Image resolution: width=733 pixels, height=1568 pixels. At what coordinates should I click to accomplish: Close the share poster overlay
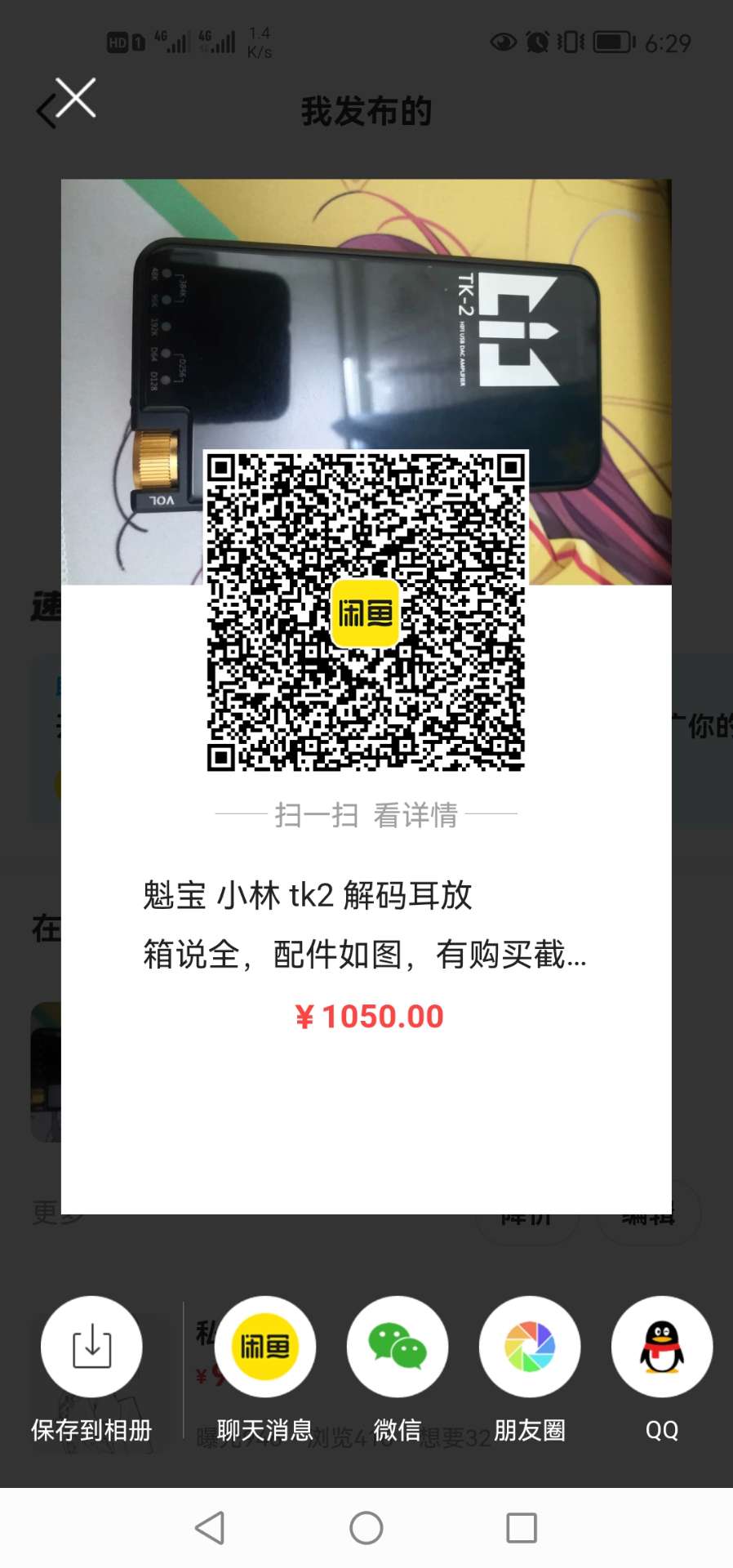[x=75, y=99]
